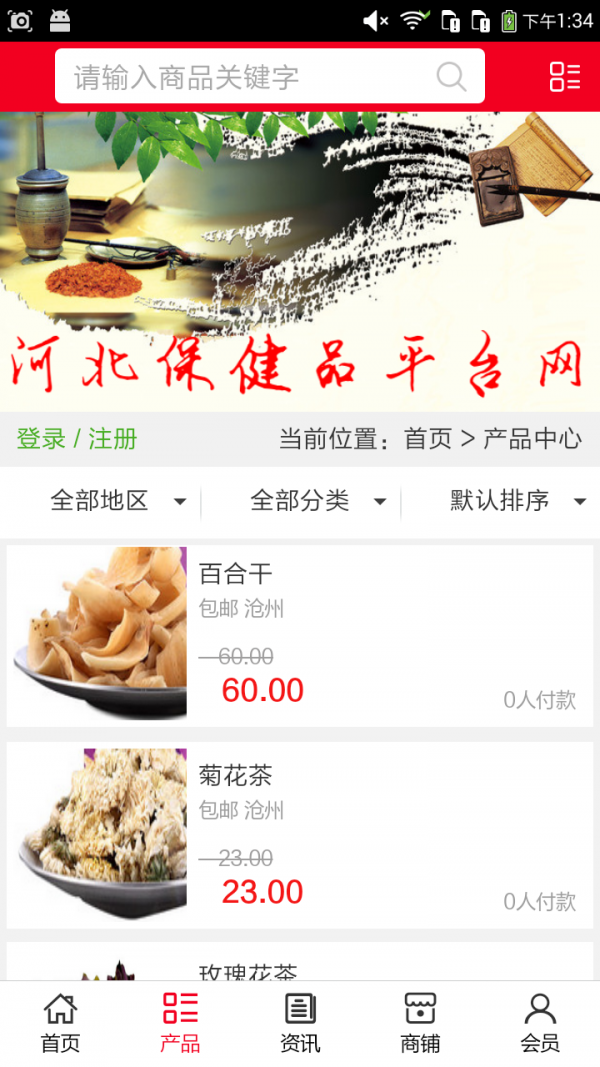Open the 菊花茶 product card

point(300,835)
